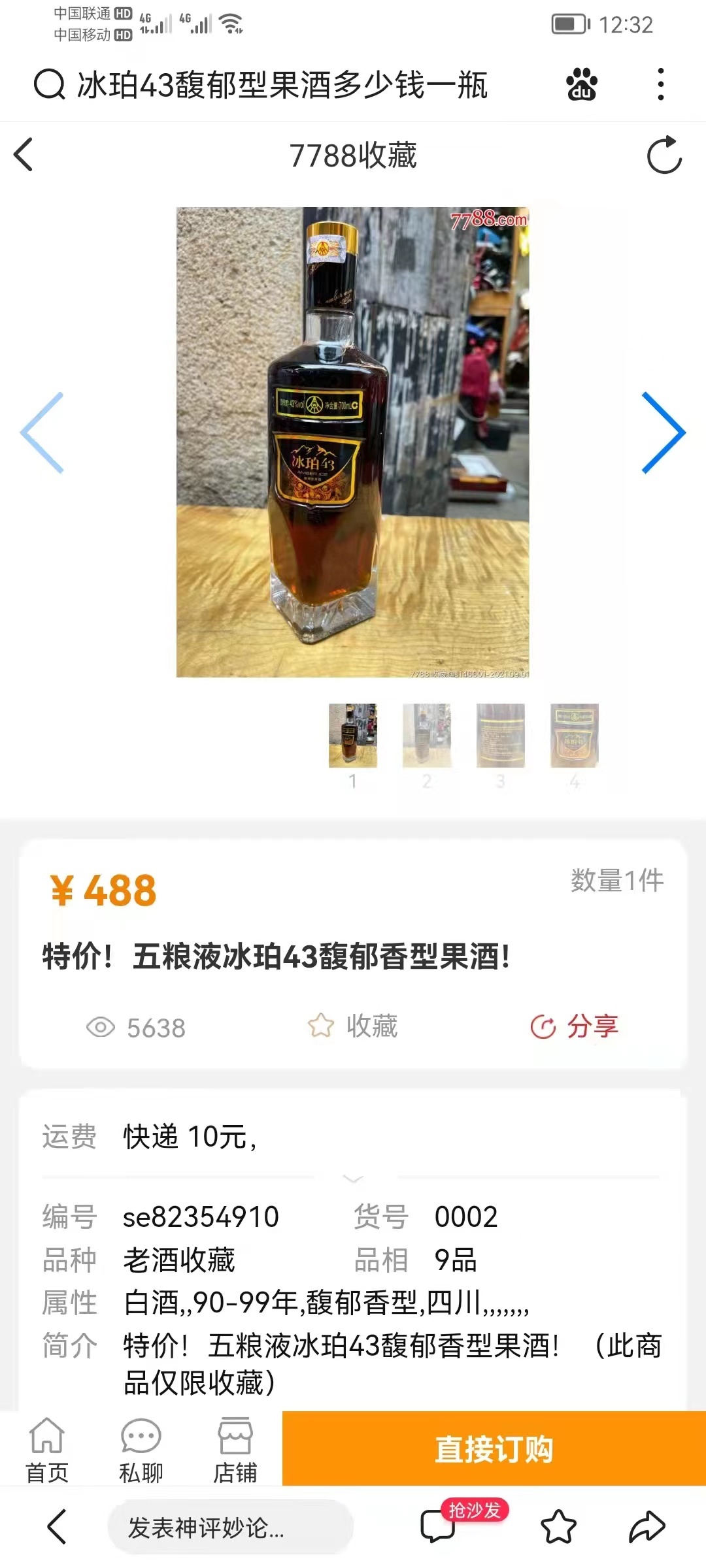The height and width of the screenshot is (1568, 706).
Task: Go to the 首页 home tab
Action: pos(47,1450)
